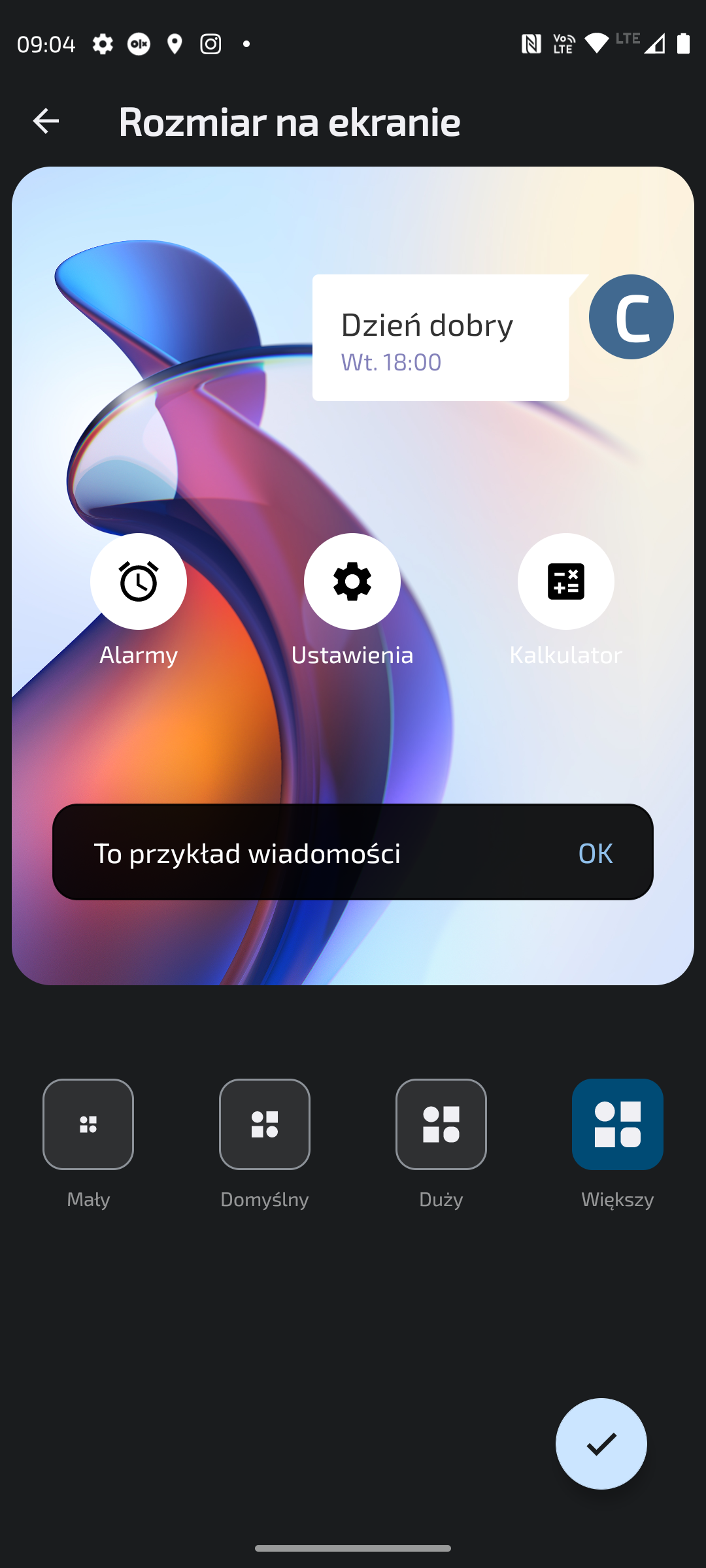Select the Mały display size
The image size is (706, 1568).
click(88, 1124)
